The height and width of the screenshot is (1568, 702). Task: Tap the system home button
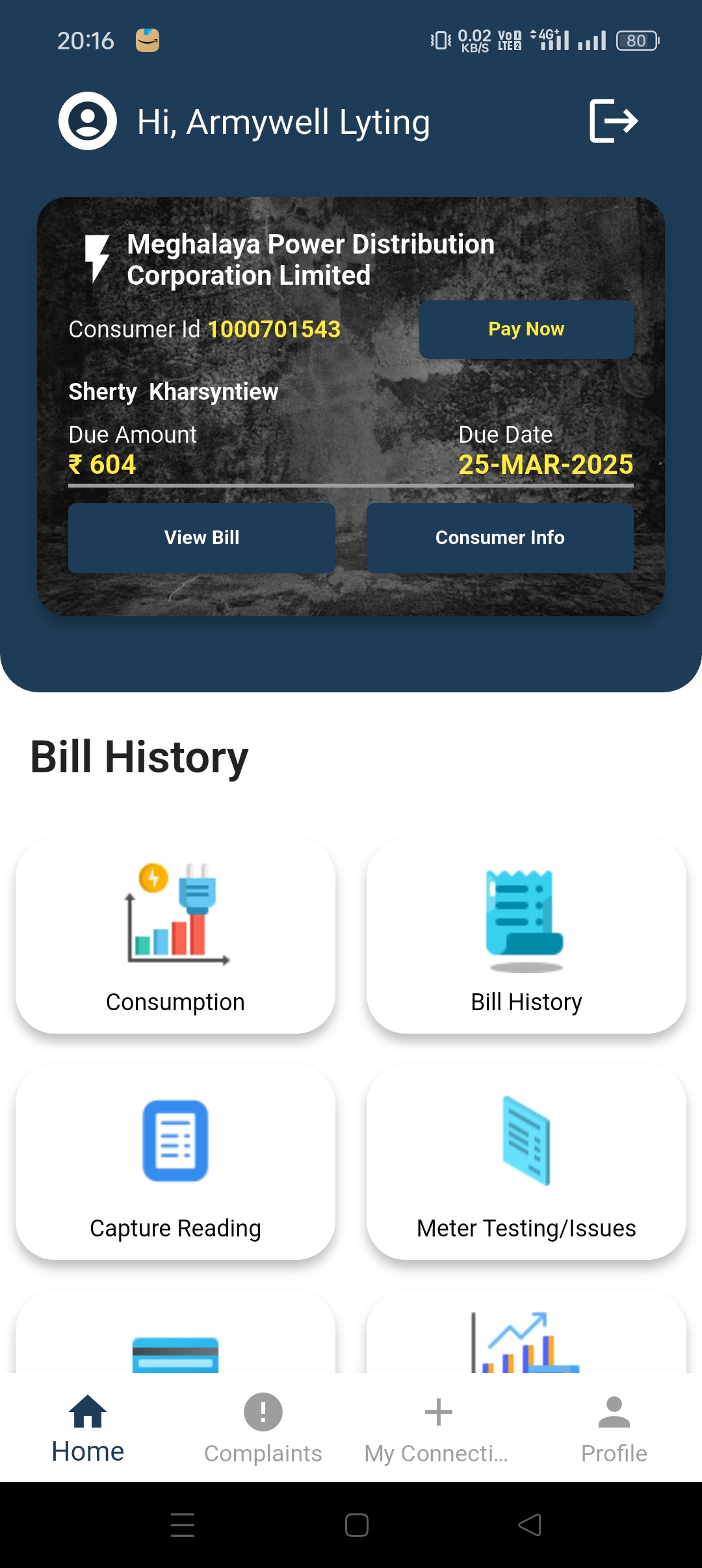[356, 1525]
